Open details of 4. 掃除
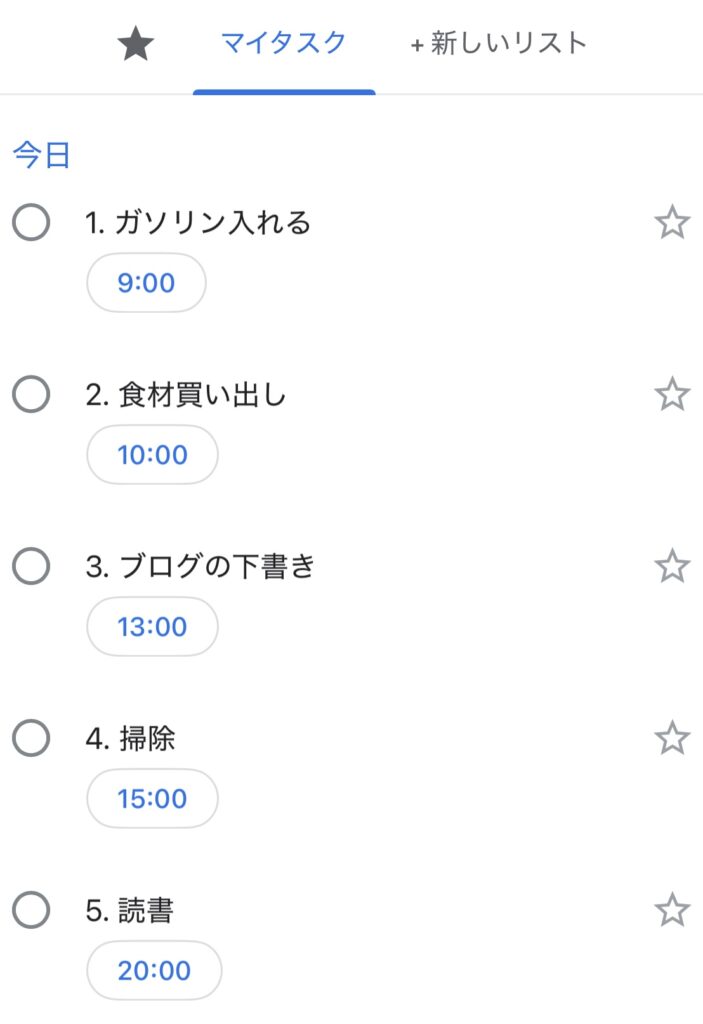 pyautogui.click(x=132, y=739)
